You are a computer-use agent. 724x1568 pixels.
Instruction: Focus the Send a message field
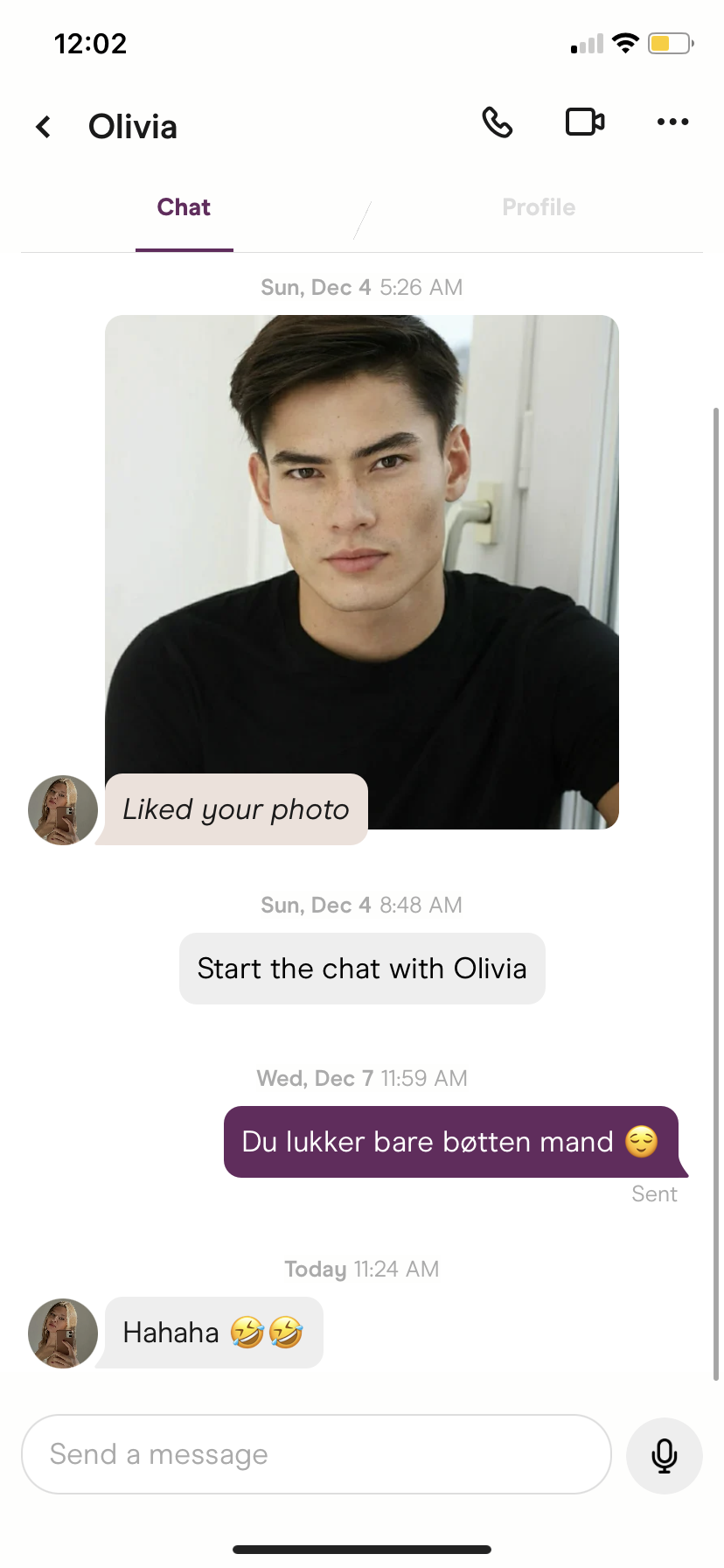pos(316,1454)
